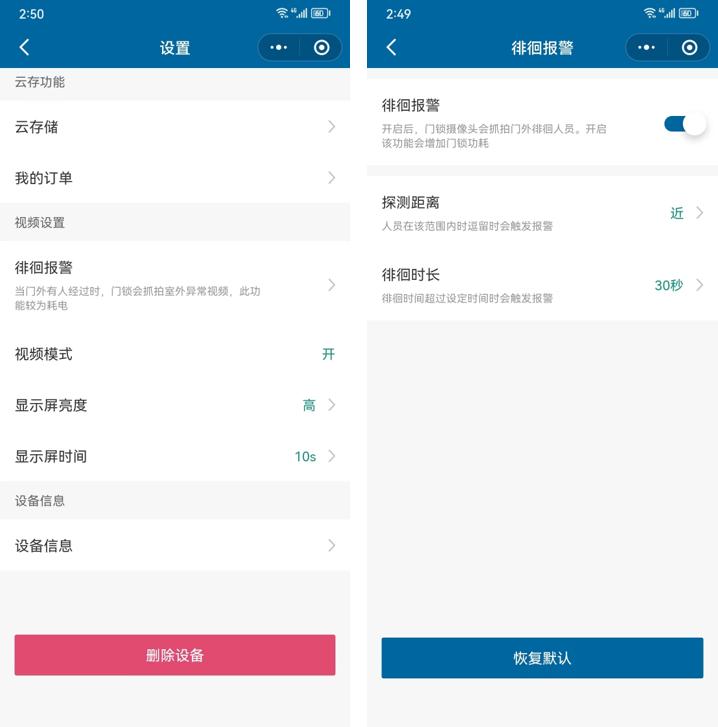Open 云存储 settings row
The height and width of the screenshot is (727, 718).
pyautogui.click(x=175, y=127)
